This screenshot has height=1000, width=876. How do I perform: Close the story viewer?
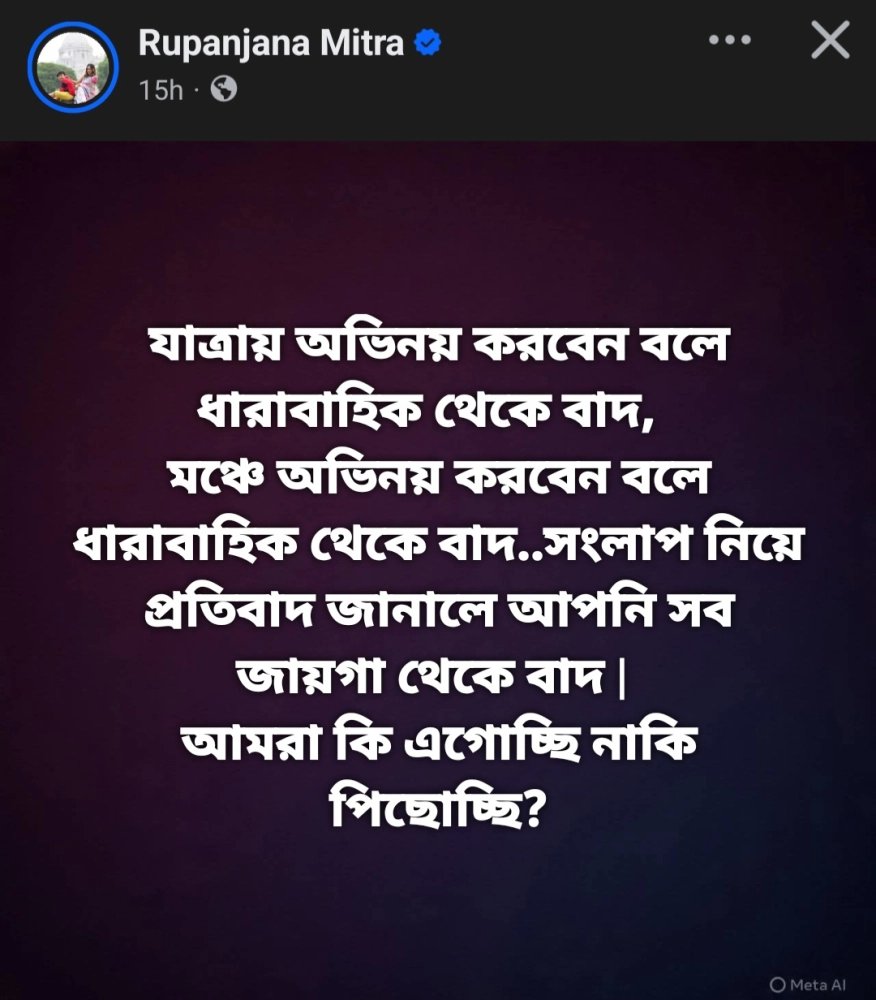click(x=829, y=41)
